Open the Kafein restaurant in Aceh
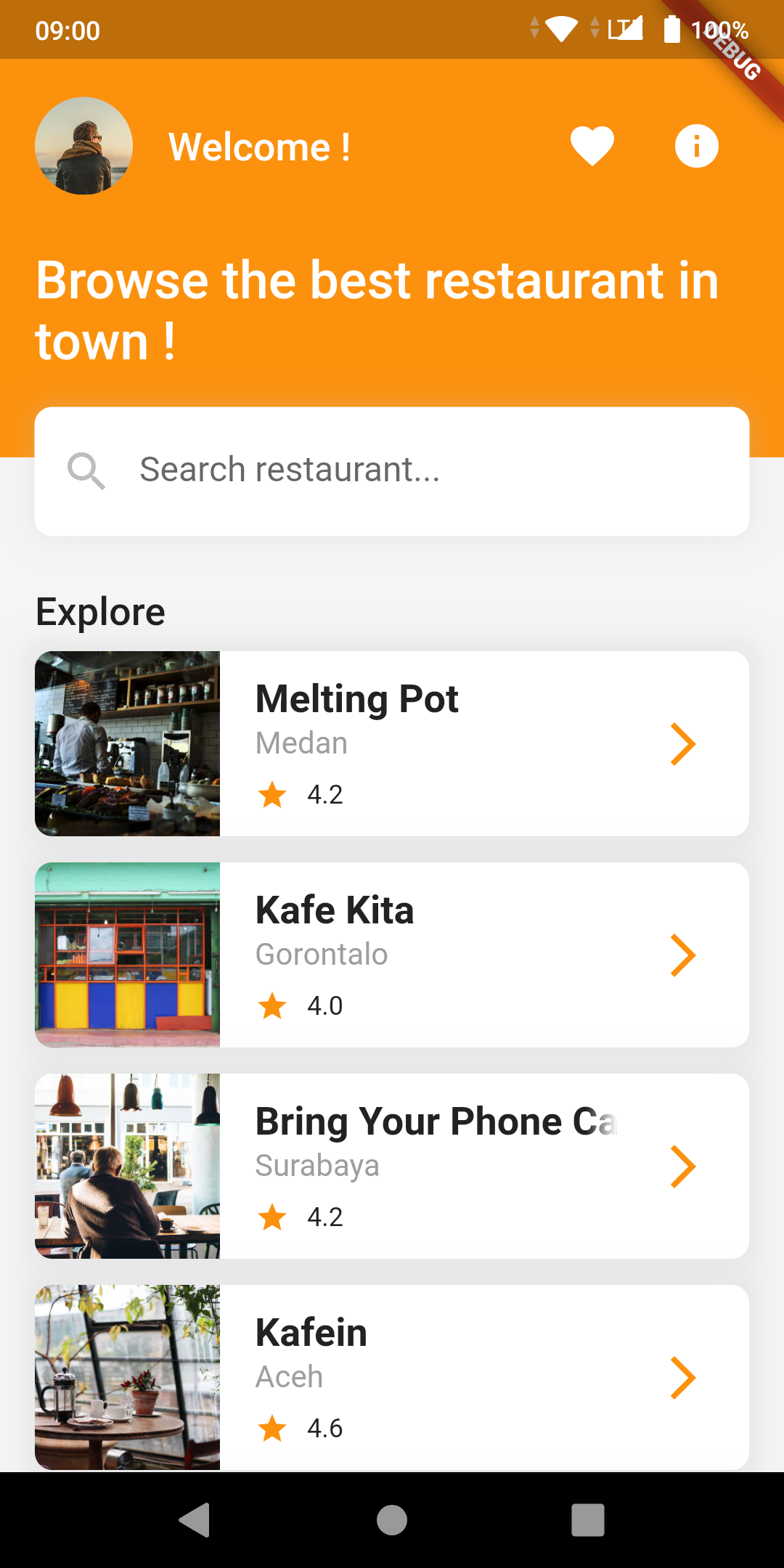Viewport: 784px width, 1568px height. tap(392, 1377)
